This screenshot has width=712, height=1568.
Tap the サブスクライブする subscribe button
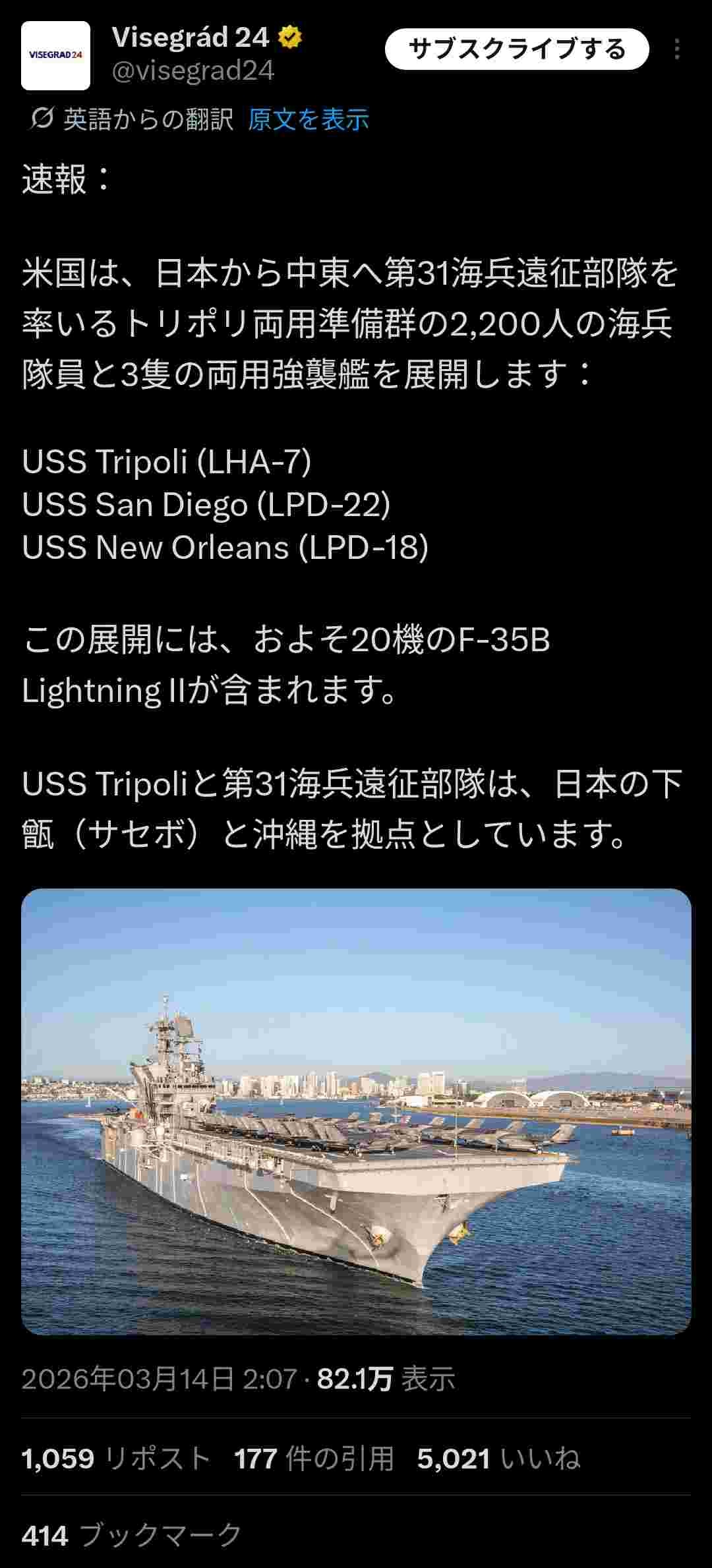tap(516, 49)
